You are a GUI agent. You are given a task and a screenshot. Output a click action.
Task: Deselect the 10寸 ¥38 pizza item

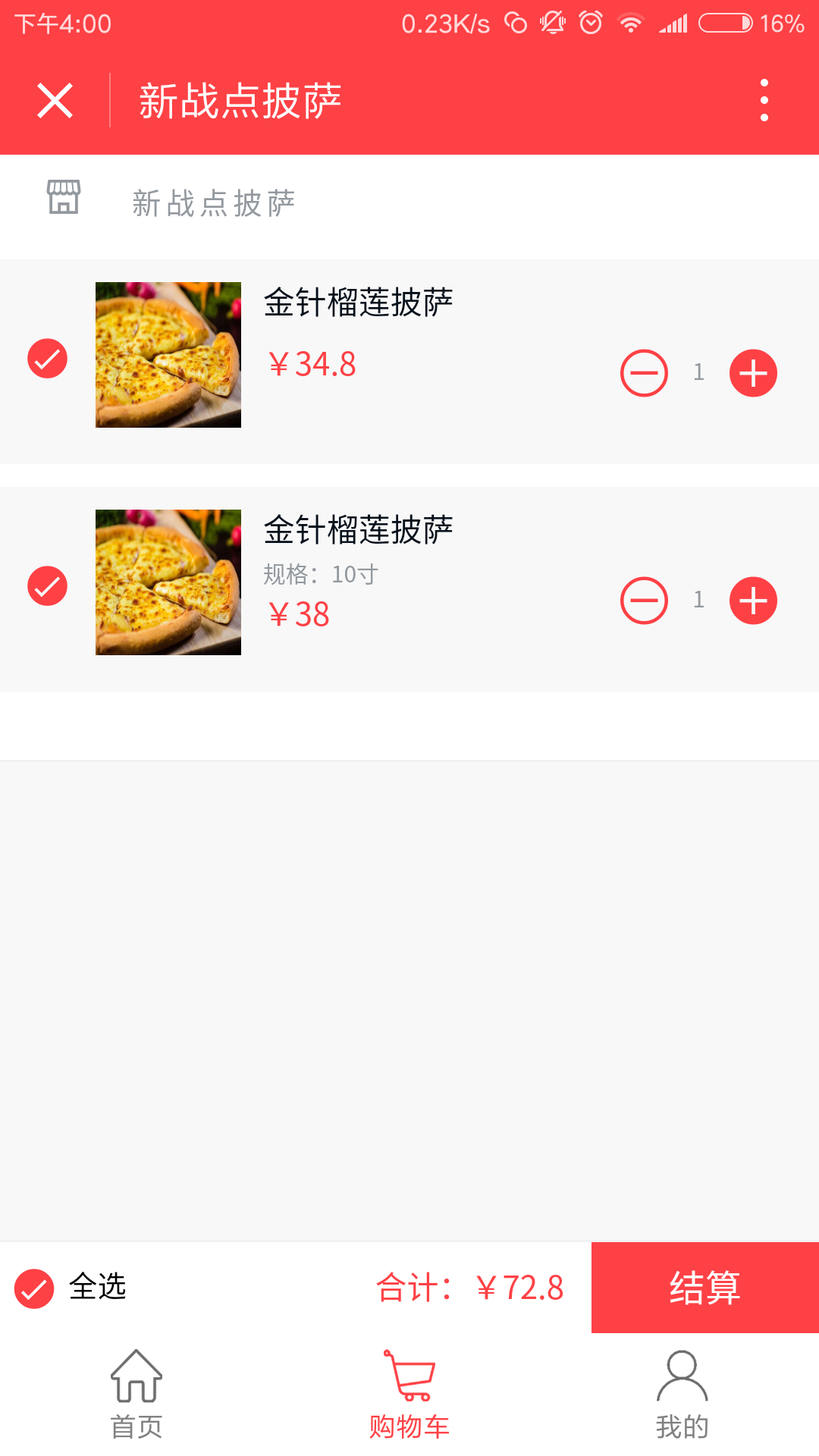coord(47,585)
